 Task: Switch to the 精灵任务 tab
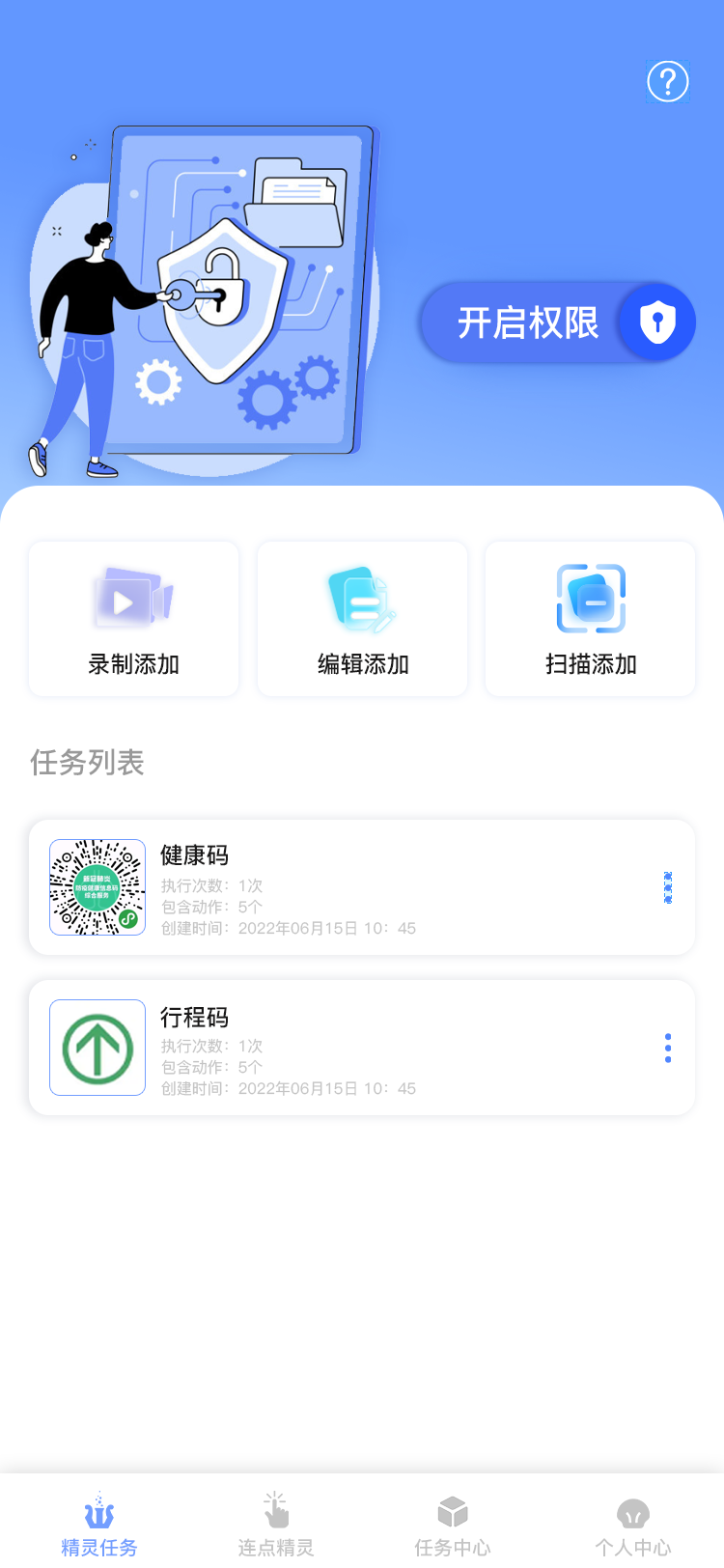pyautogui.click(x=98, y=1525)
